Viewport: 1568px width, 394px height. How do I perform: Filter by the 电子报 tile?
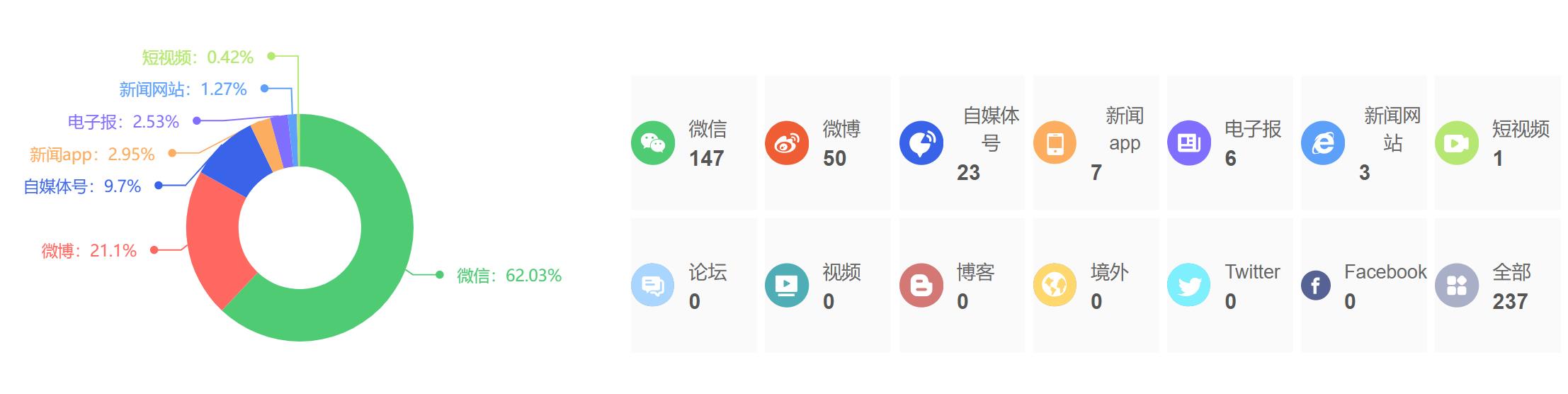[1229, 142]
